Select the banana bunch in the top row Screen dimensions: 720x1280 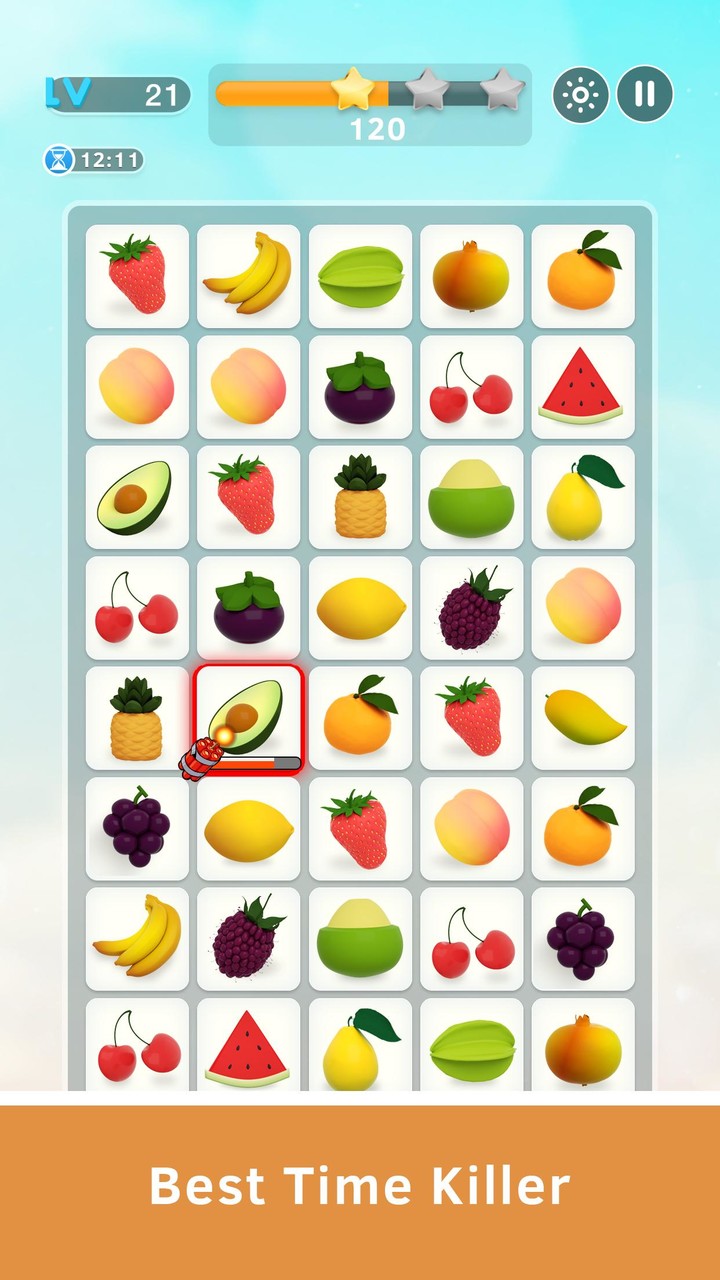click(x=248, y=275)
